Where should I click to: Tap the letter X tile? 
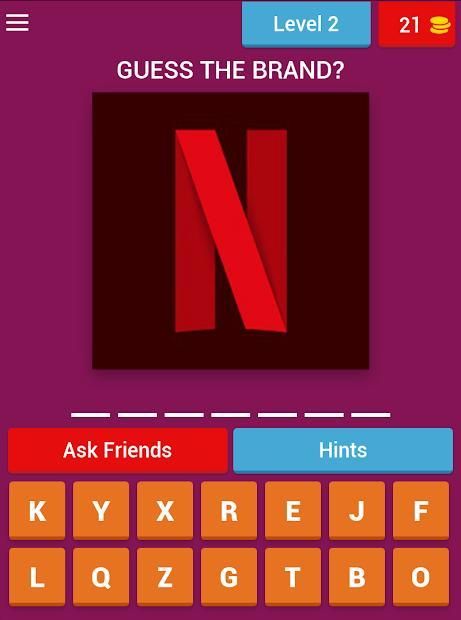point(165,510)
